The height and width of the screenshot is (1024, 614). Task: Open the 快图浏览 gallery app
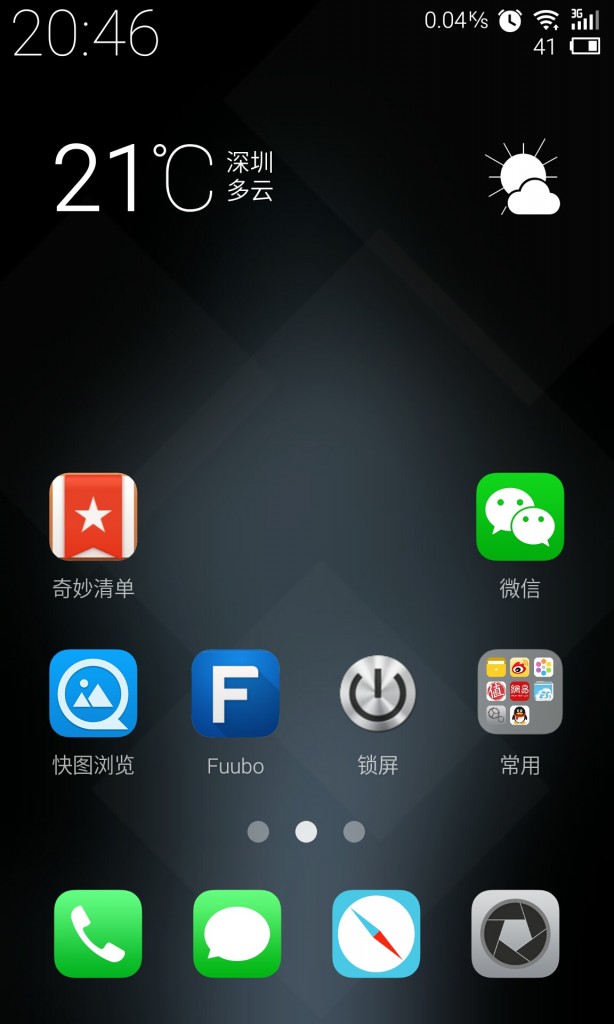click(93, 693)
